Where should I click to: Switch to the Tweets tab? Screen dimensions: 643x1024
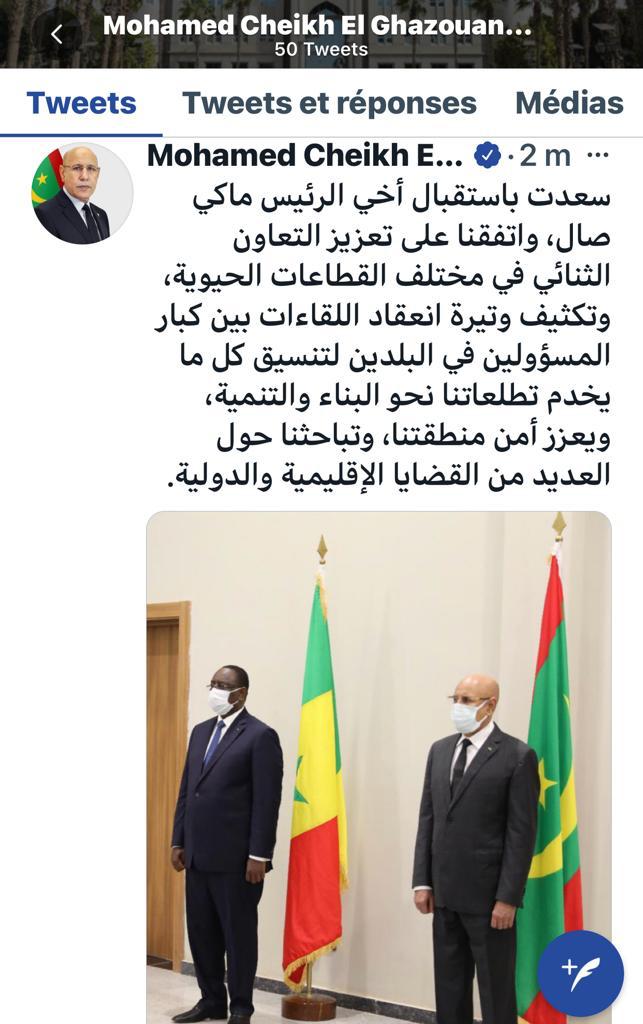click(81, 103)
